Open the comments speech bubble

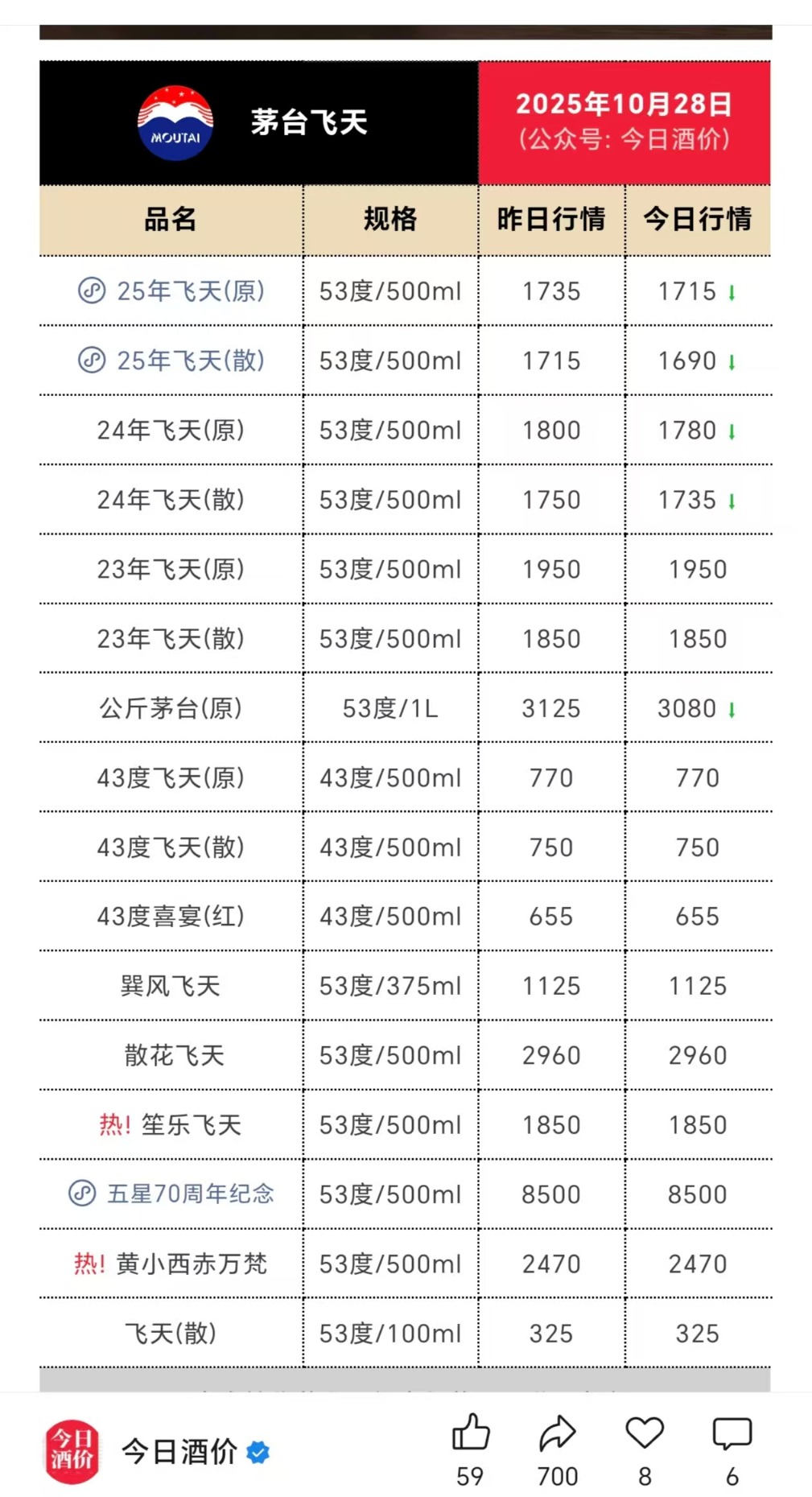[x=732, y=1433]
